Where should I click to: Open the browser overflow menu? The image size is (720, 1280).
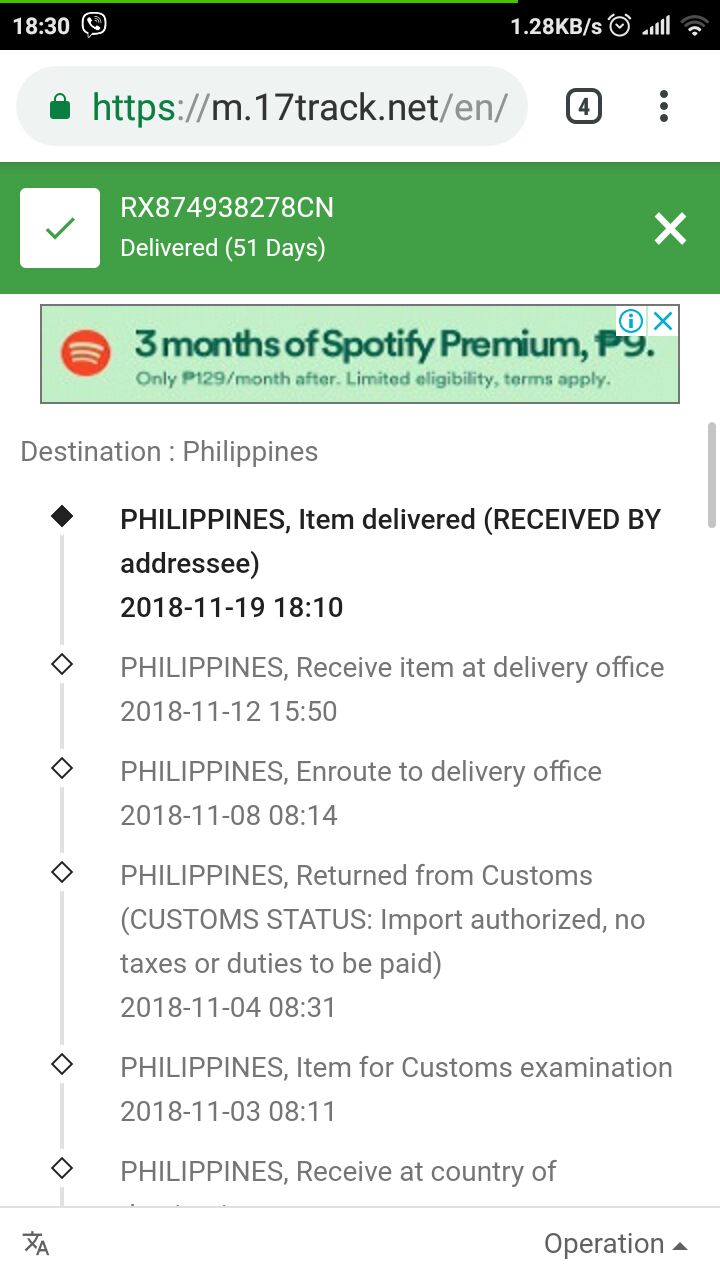(x=664, y=106)
